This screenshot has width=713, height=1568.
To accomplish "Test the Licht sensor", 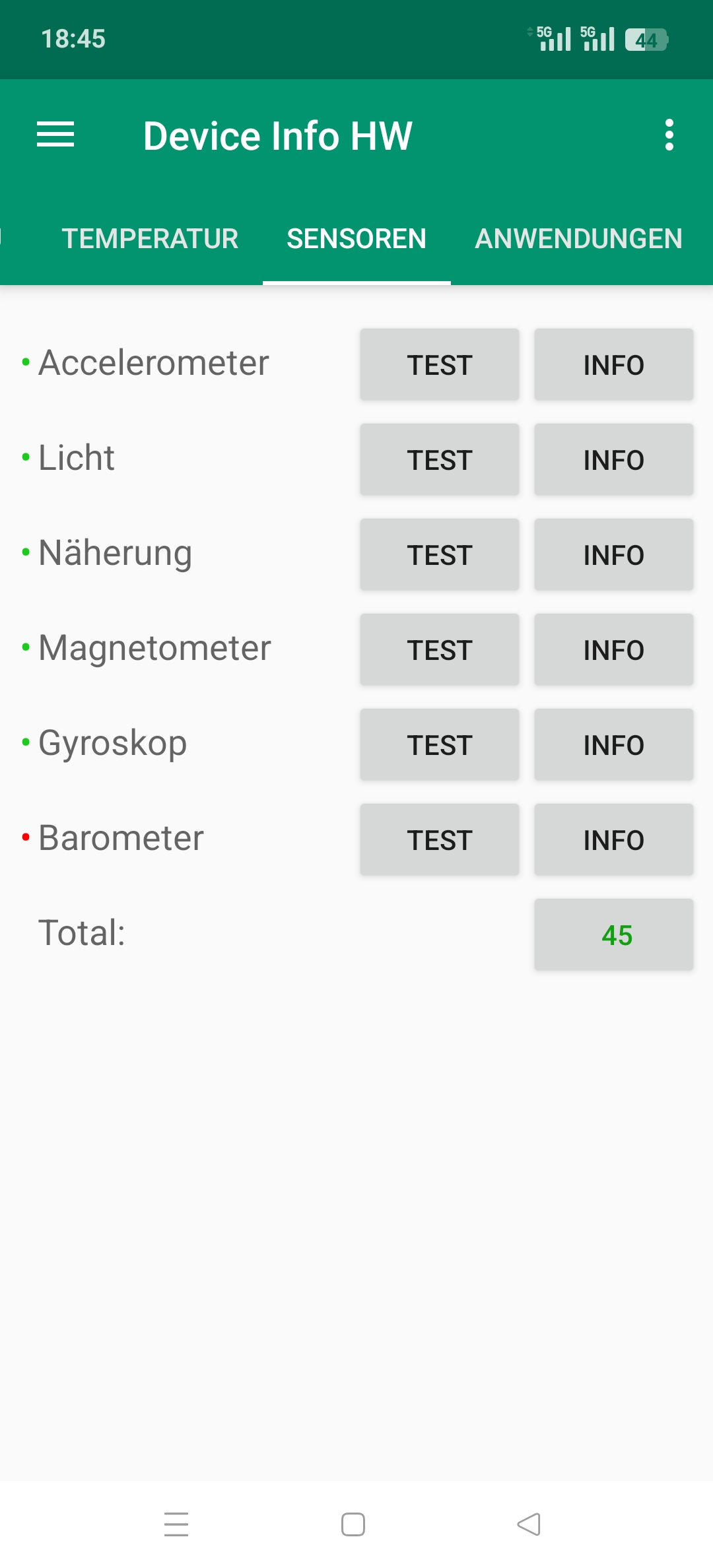I will [x=440, y=460].
